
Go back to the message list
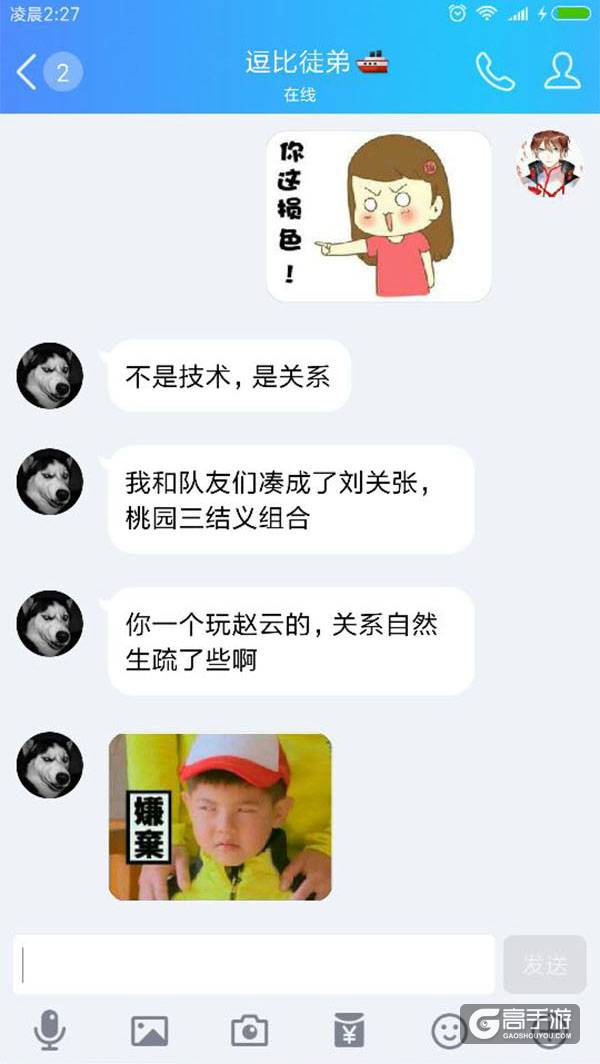[28, 72]
